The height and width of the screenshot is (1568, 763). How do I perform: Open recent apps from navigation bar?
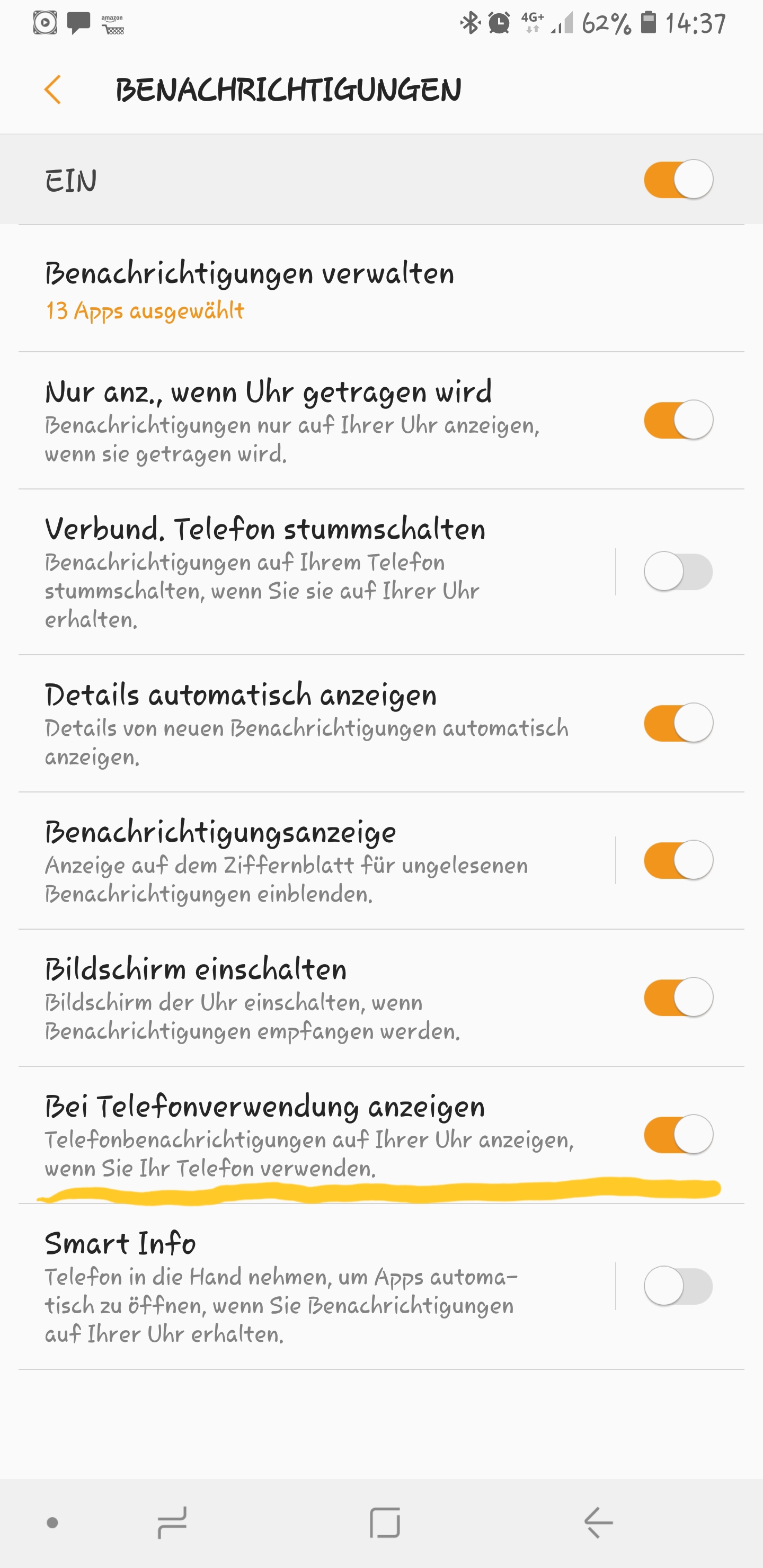click(x=172, y=1523)
